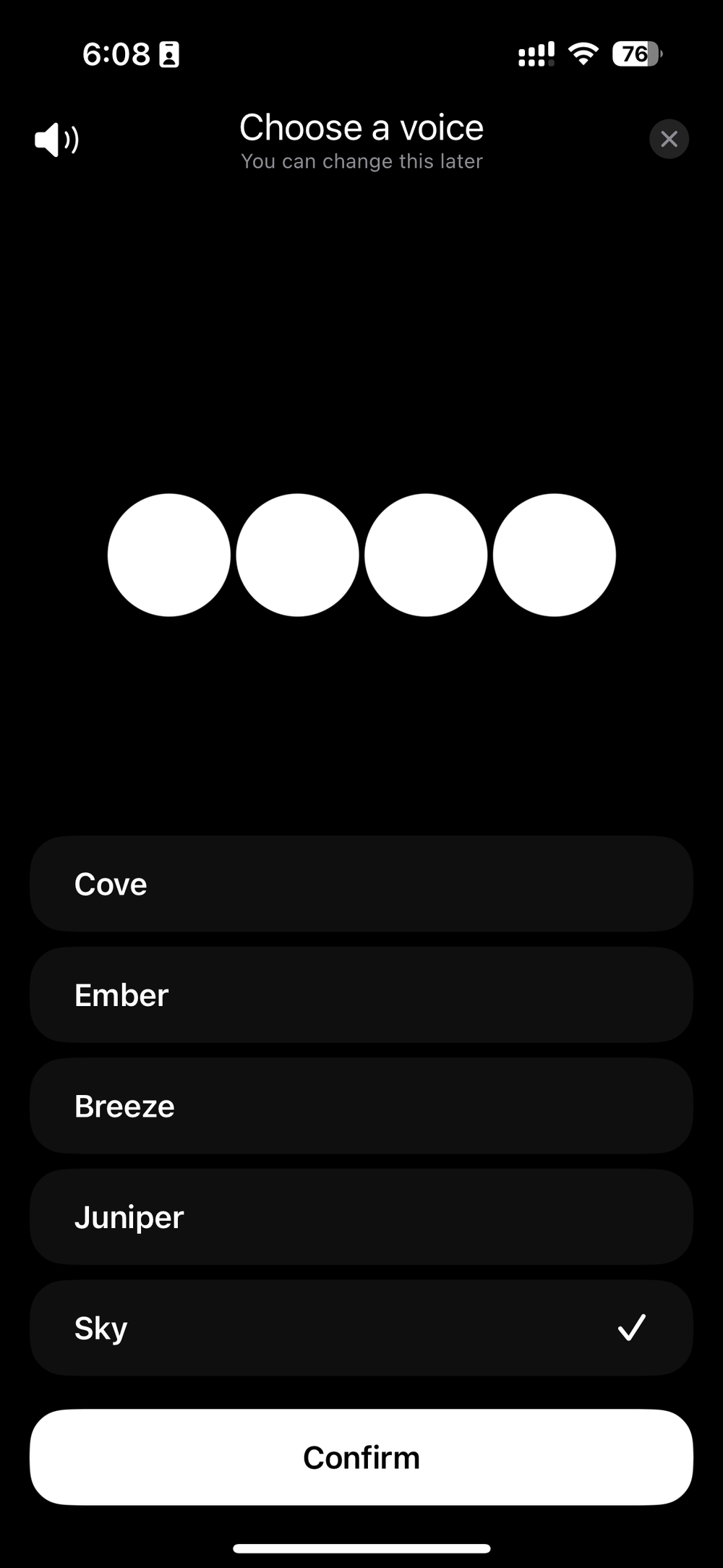Close the voice selection screen
The height and width of the screenshot is (1568, 723).
(669, 139)
